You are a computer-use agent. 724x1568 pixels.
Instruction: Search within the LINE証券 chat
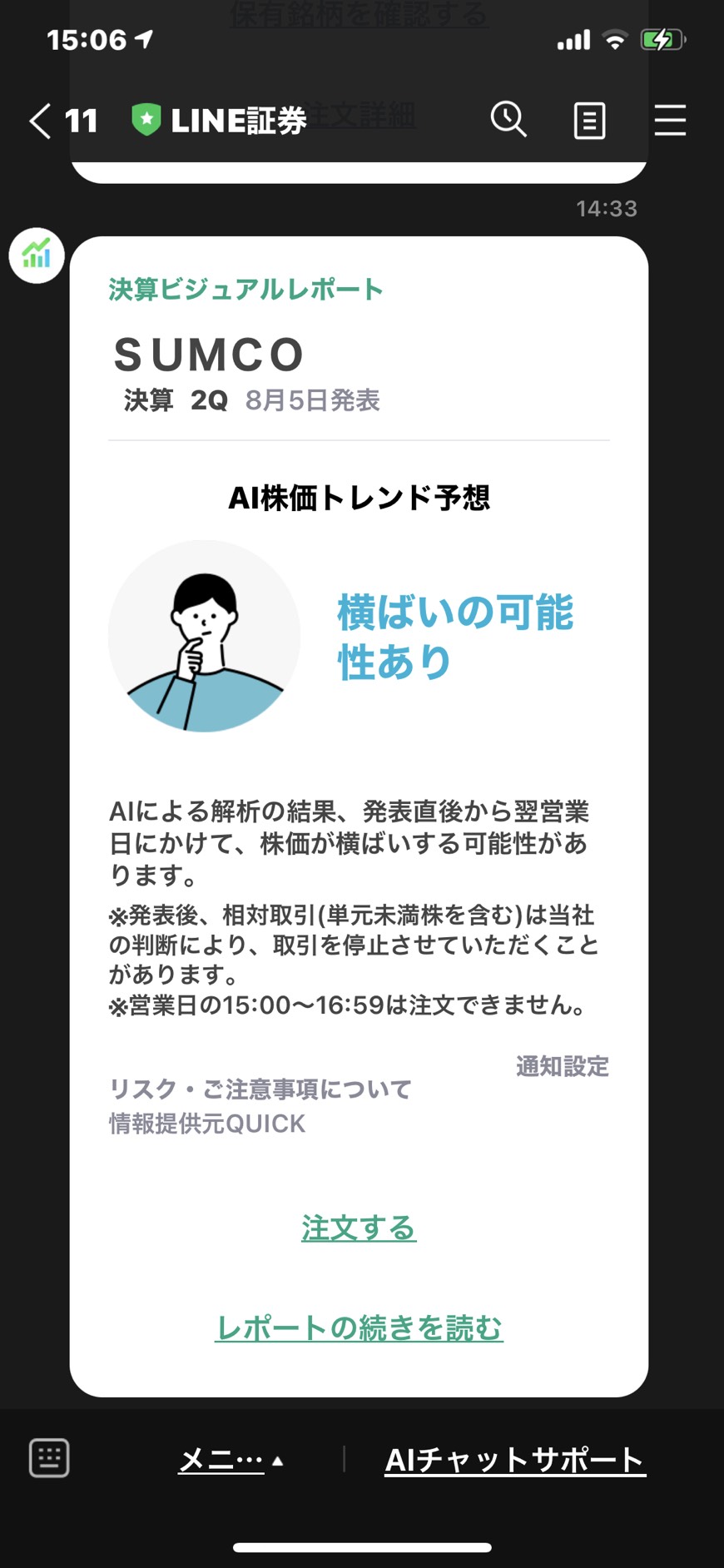pos(508,120)
